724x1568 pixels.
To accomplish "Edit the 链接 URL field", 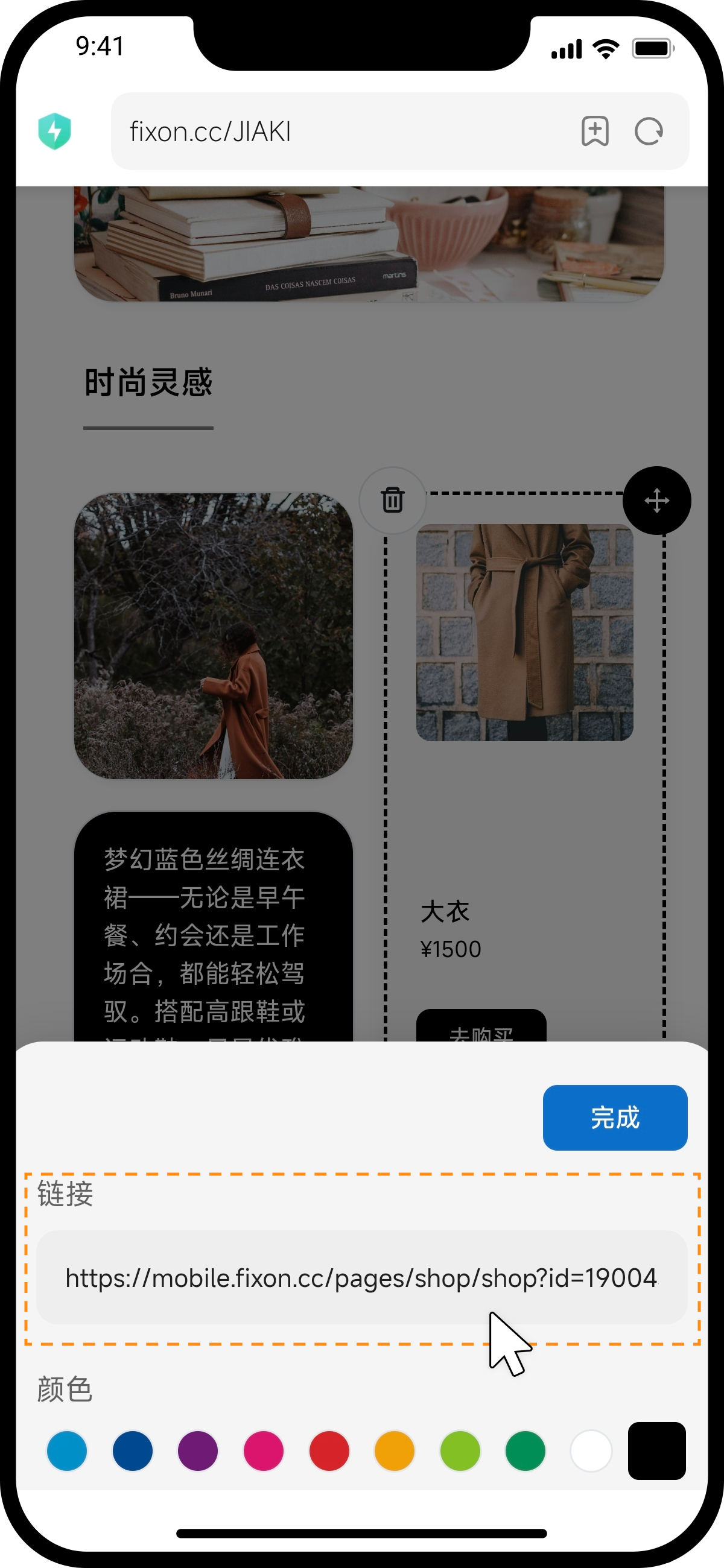I will 361,1277.
